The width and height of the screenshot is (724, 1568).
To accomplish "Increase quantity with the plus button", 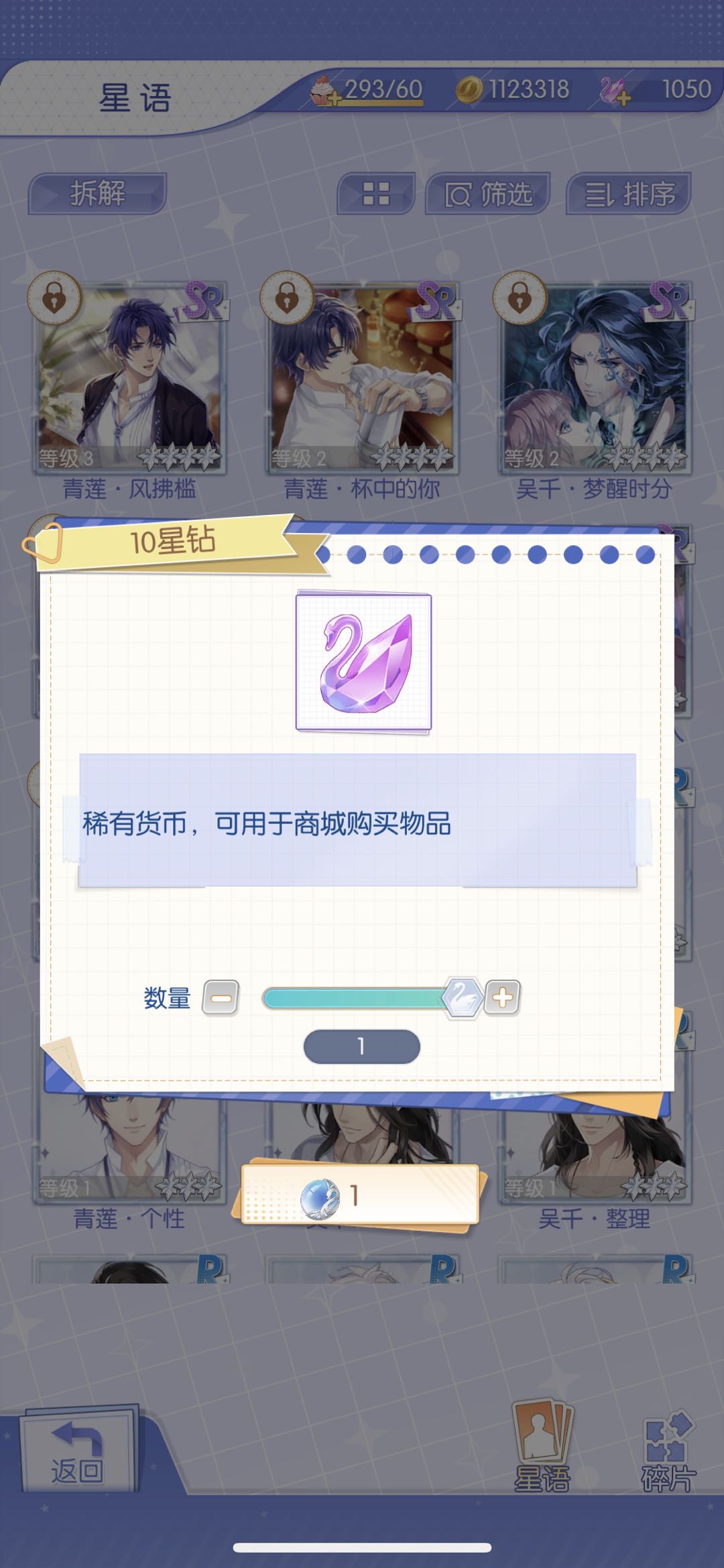I will (503, 998).
